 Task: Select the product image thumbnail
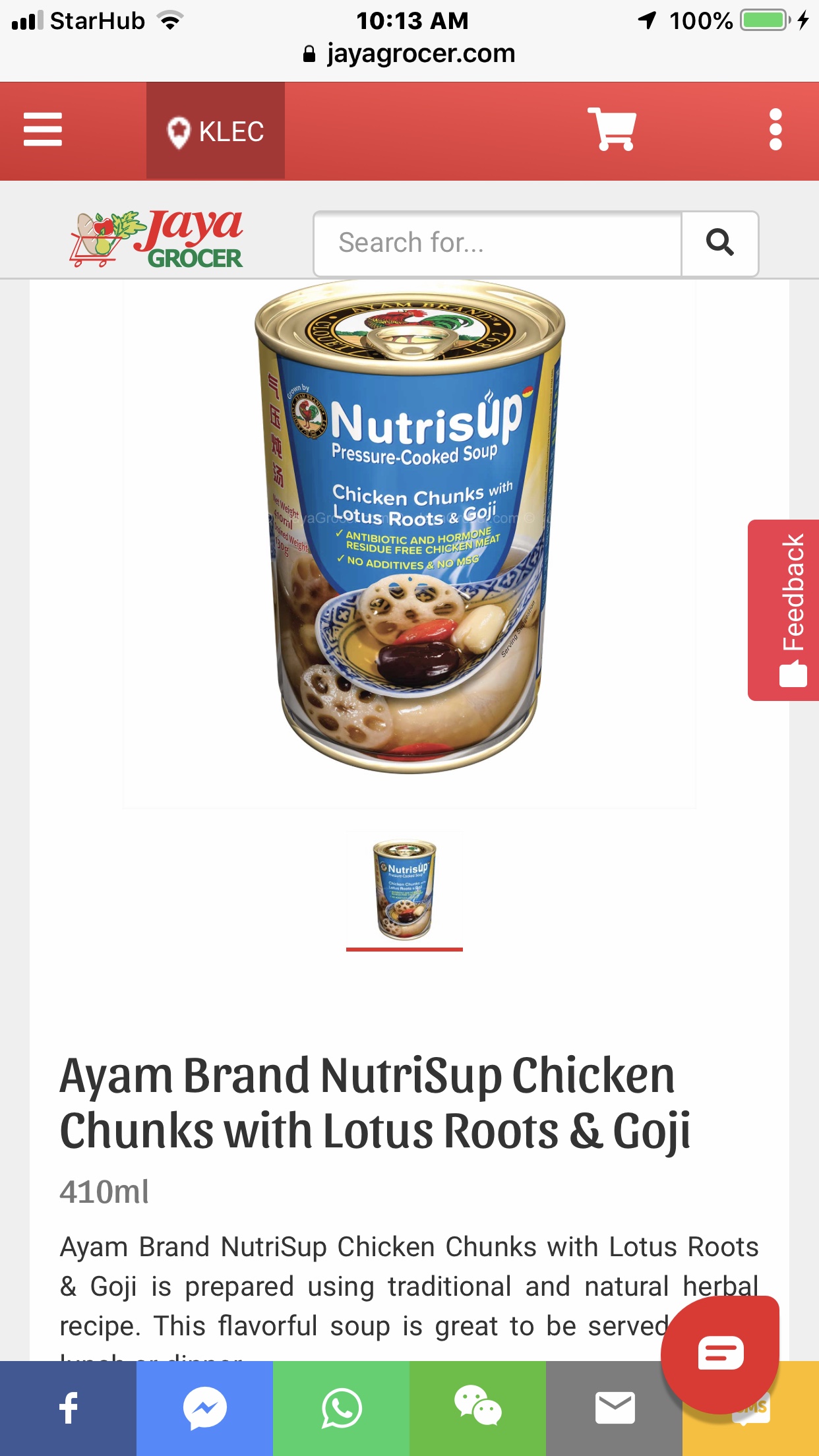tap(404, 890)
